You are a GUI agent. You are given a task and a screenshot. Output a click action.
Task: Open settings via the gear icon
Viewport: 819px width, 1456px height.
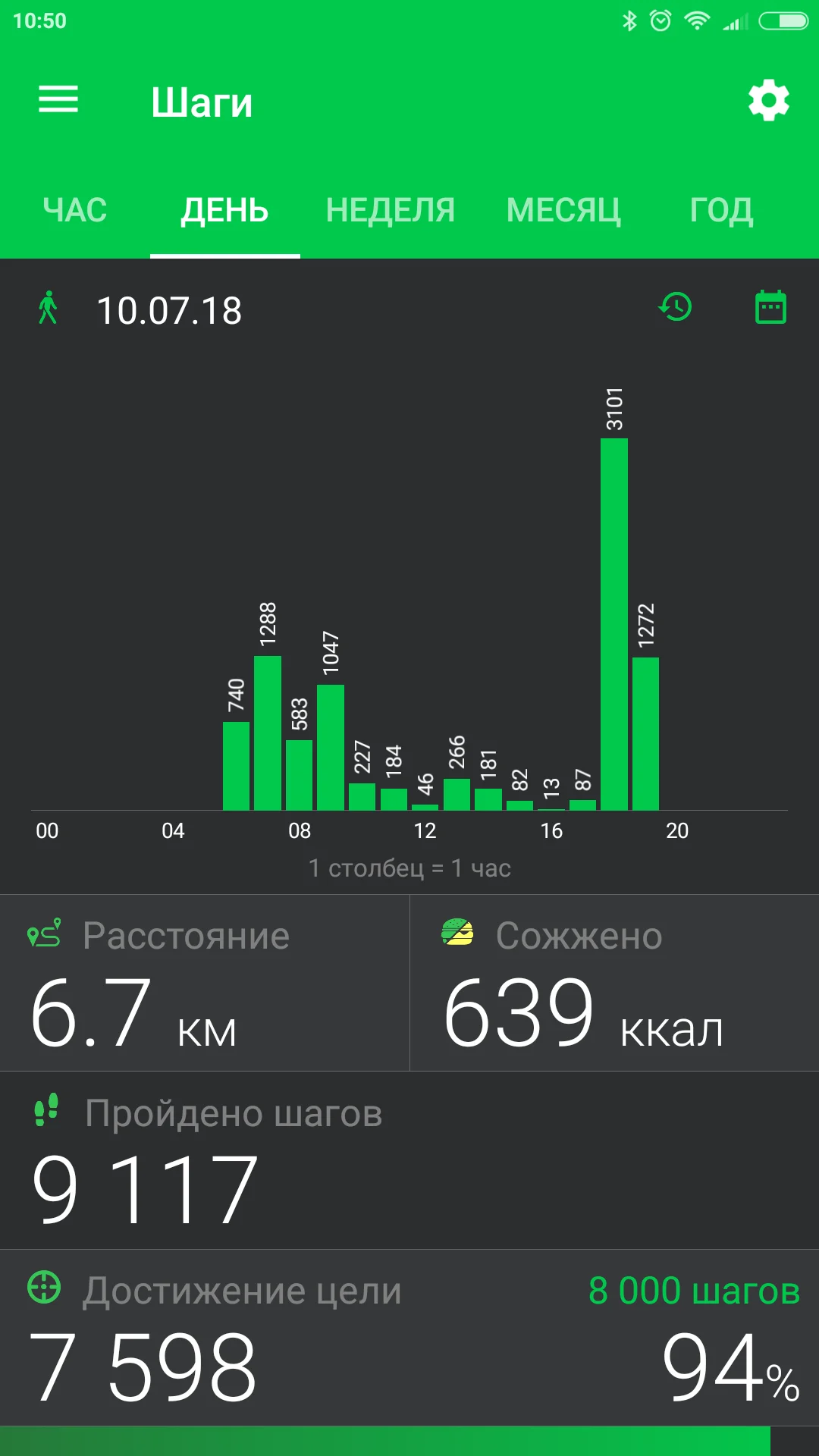(768, 101)
